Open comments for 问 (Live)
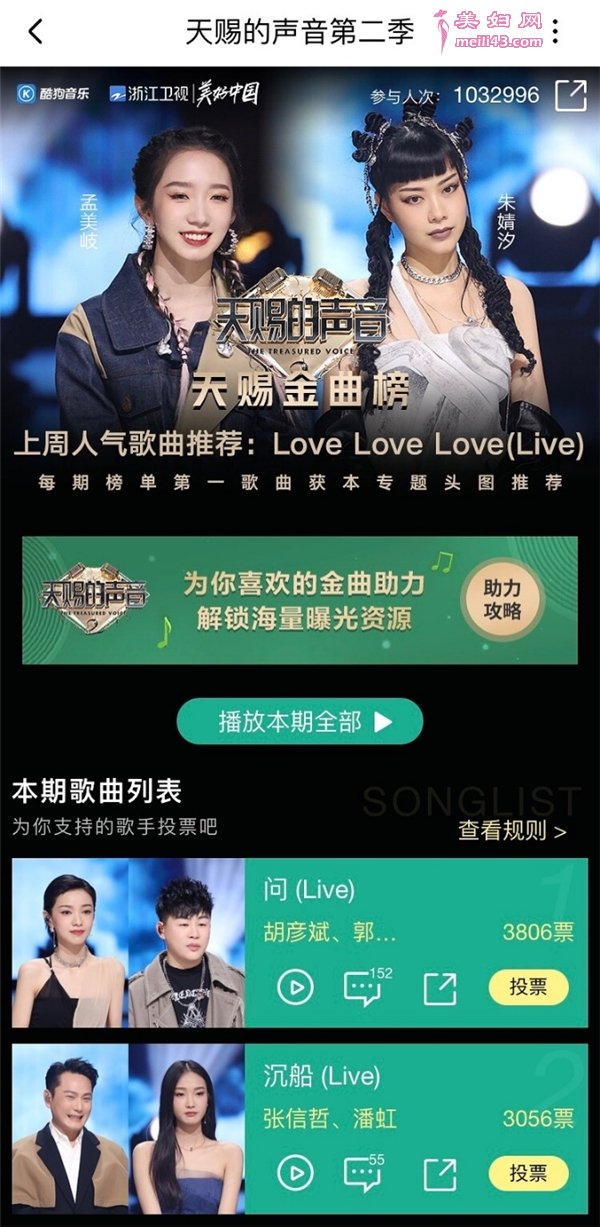 click(366, 986)
